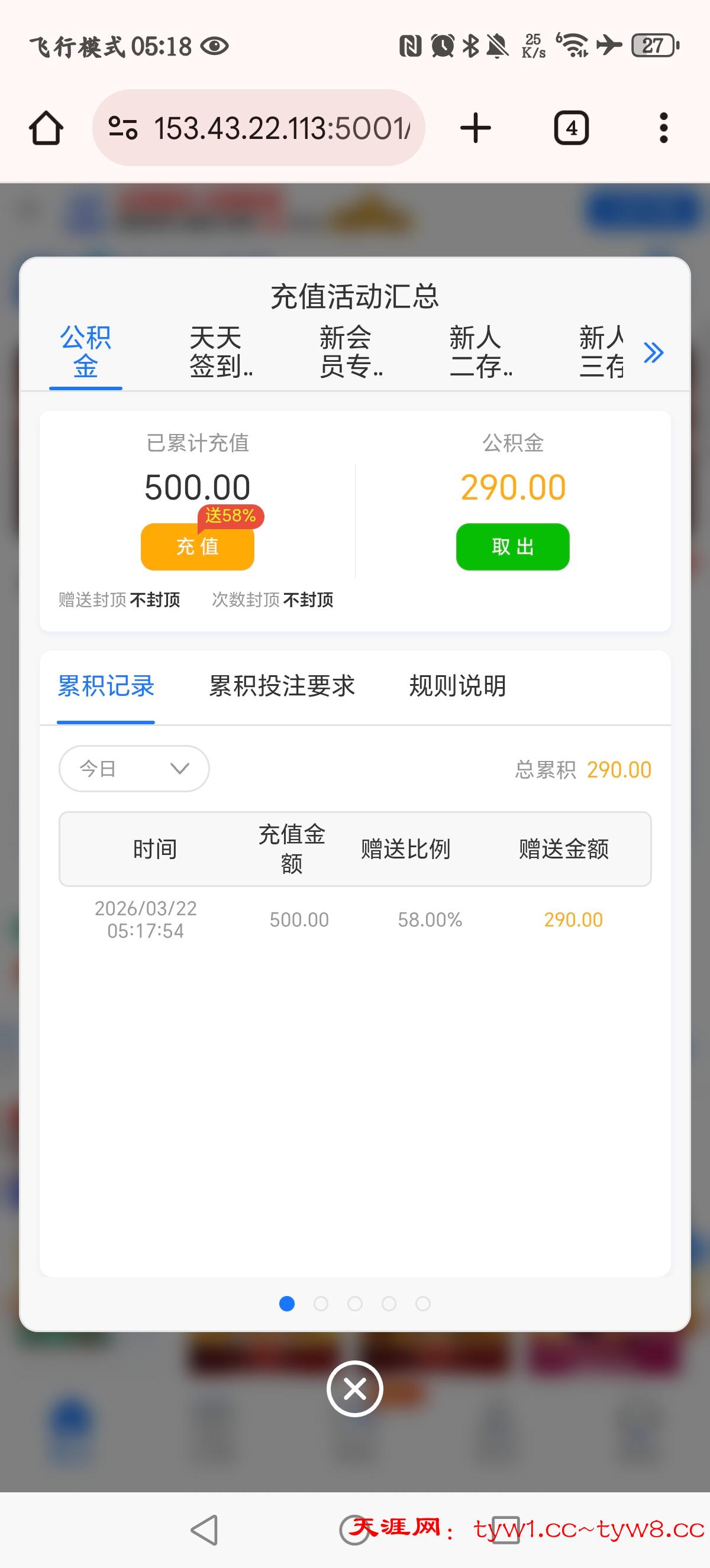710x1568 pixels.
Task: Close the 充值活动汇总 dialog
Action: click(x=354, y=1388)
